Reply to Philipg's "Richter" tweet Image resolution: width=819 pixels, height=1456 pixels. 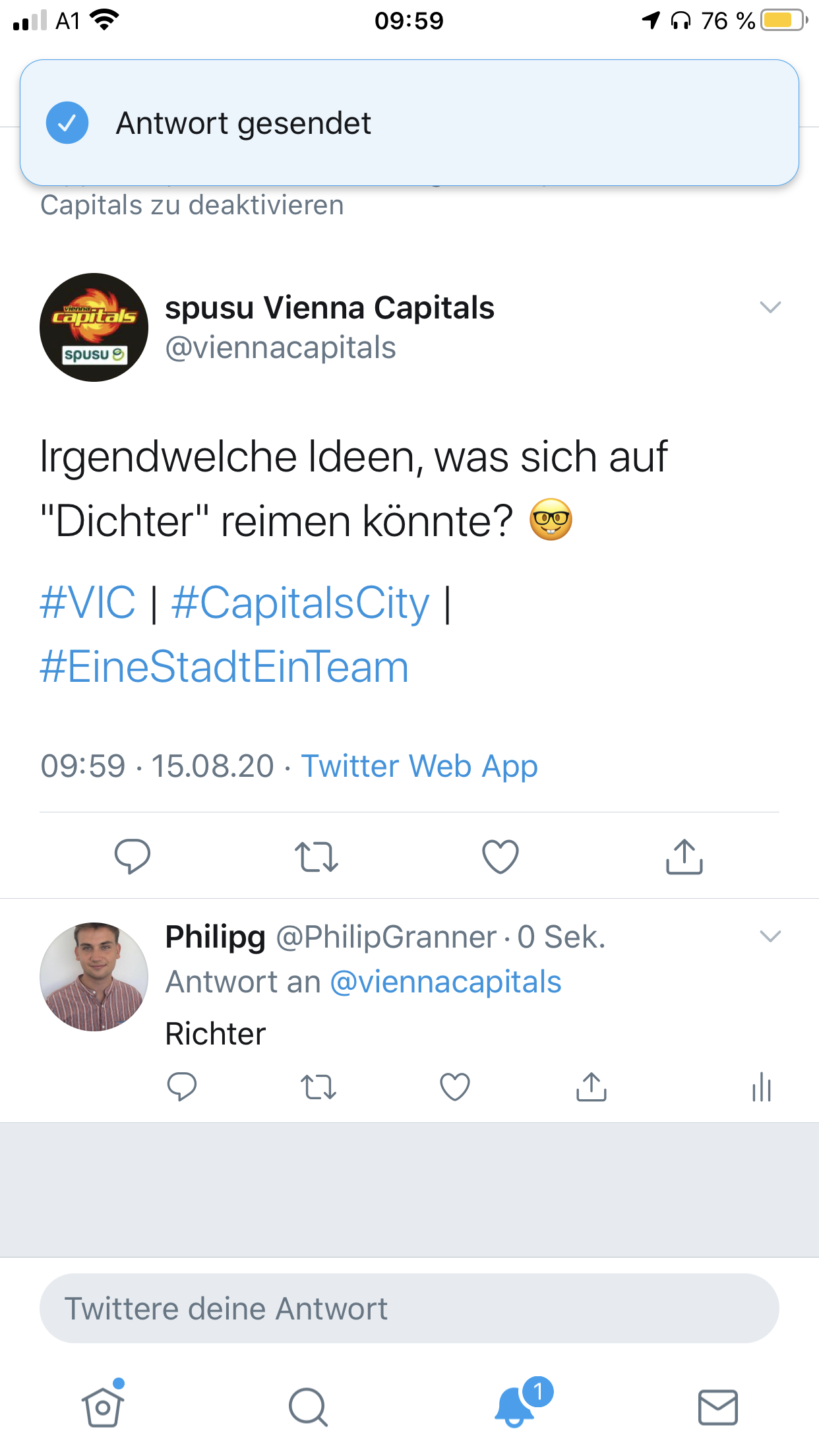(182, 1087)
